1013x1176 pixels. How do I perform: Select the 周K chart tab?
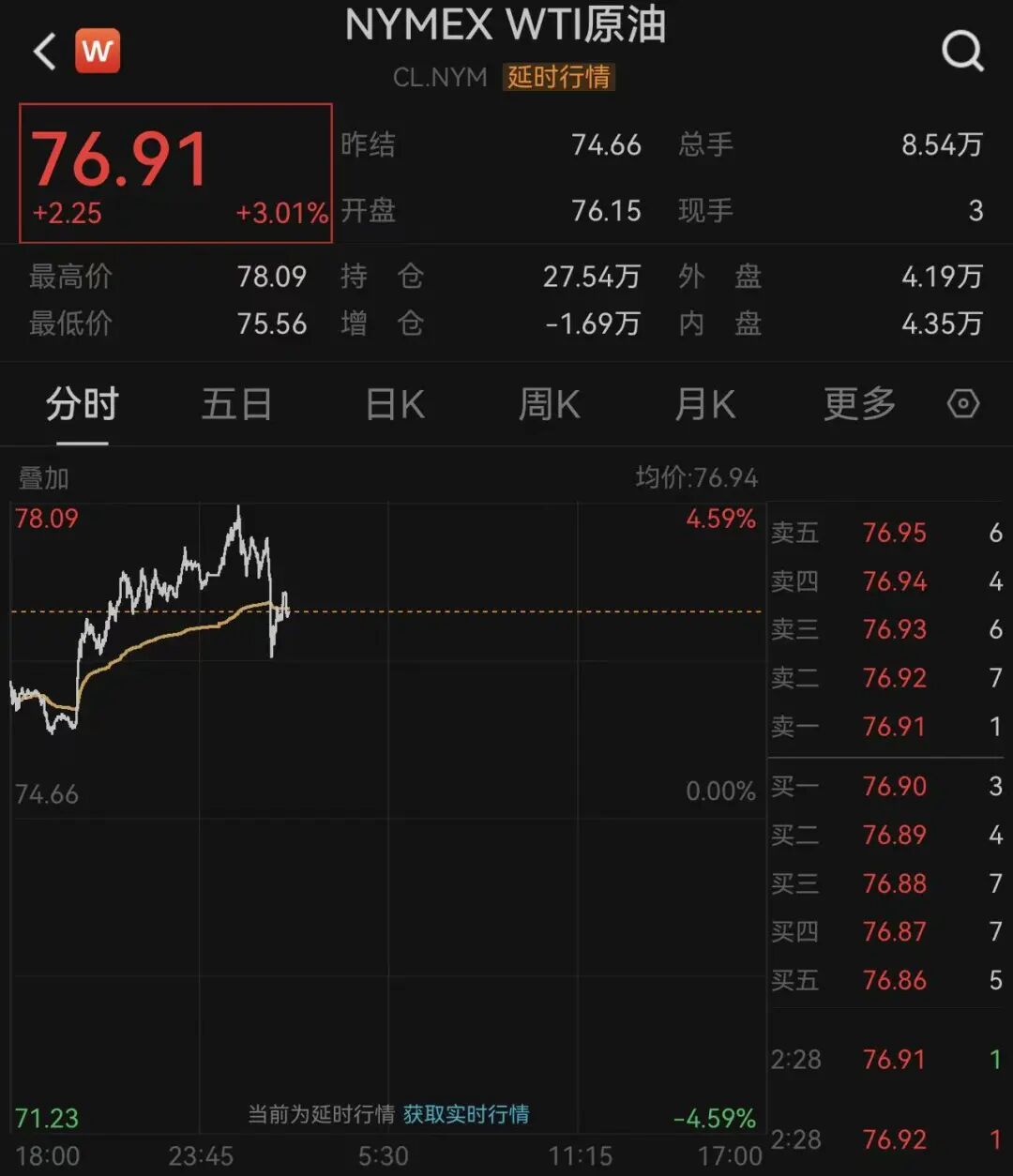549,405
